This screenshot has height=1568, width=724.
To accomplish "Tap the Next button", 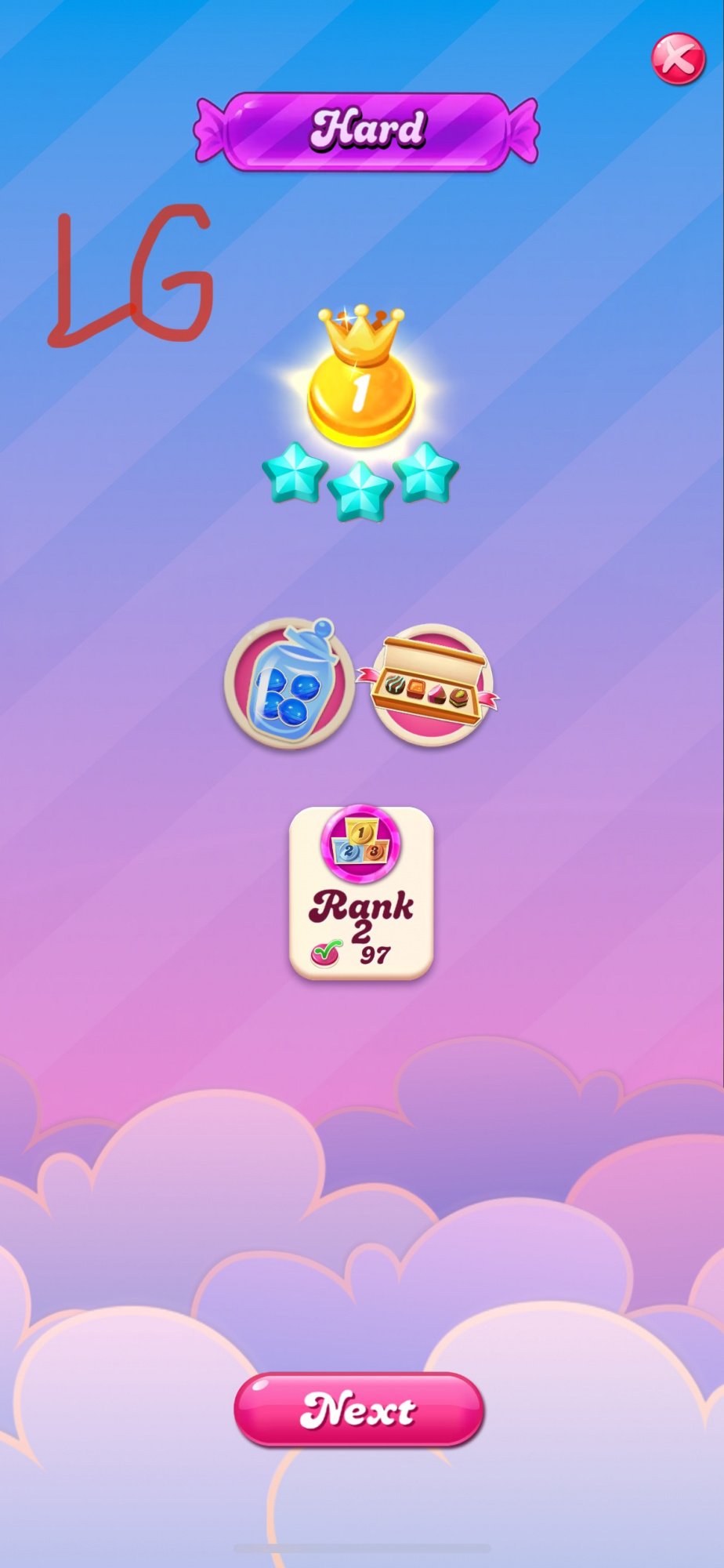I will (359, 1410).
